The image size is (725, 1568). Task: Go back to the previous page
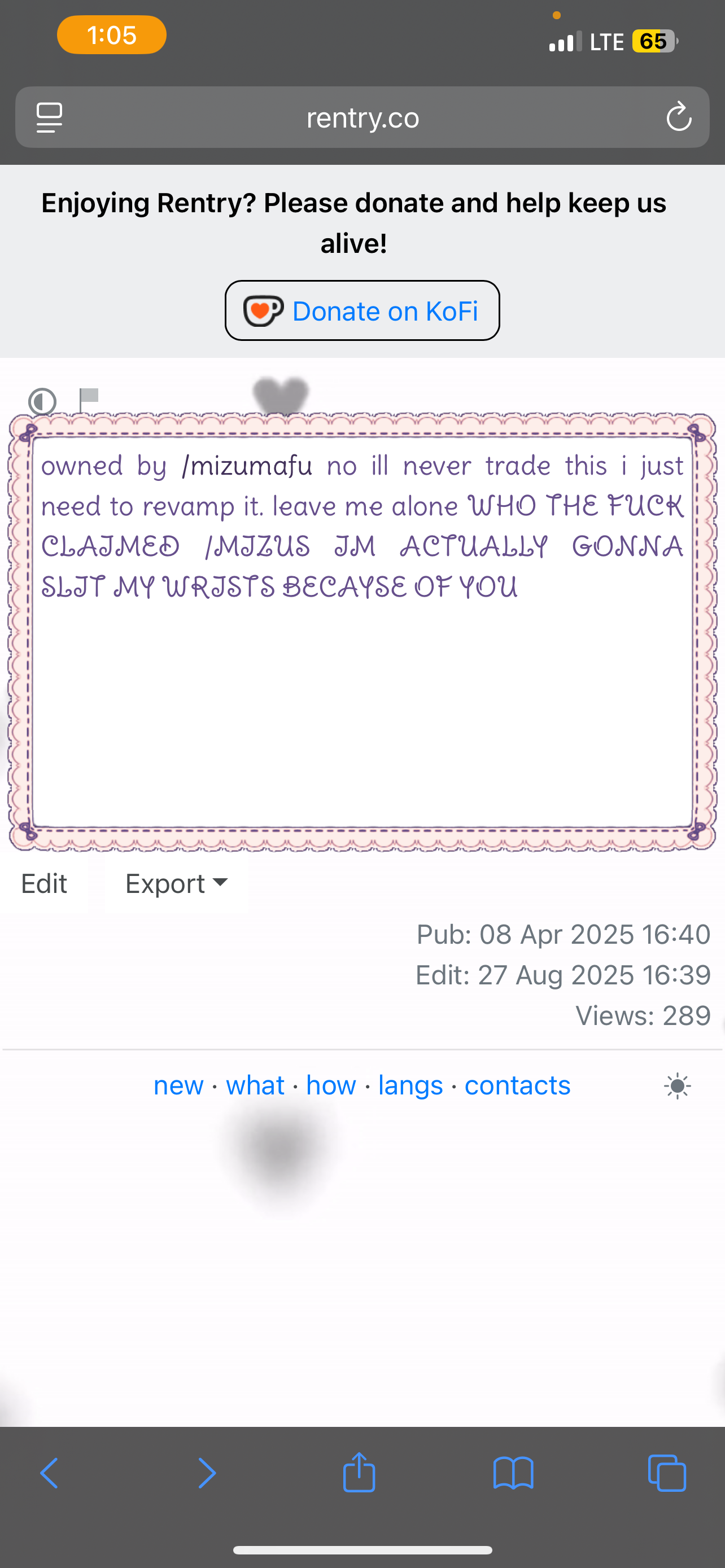[x=49, y=1474]
